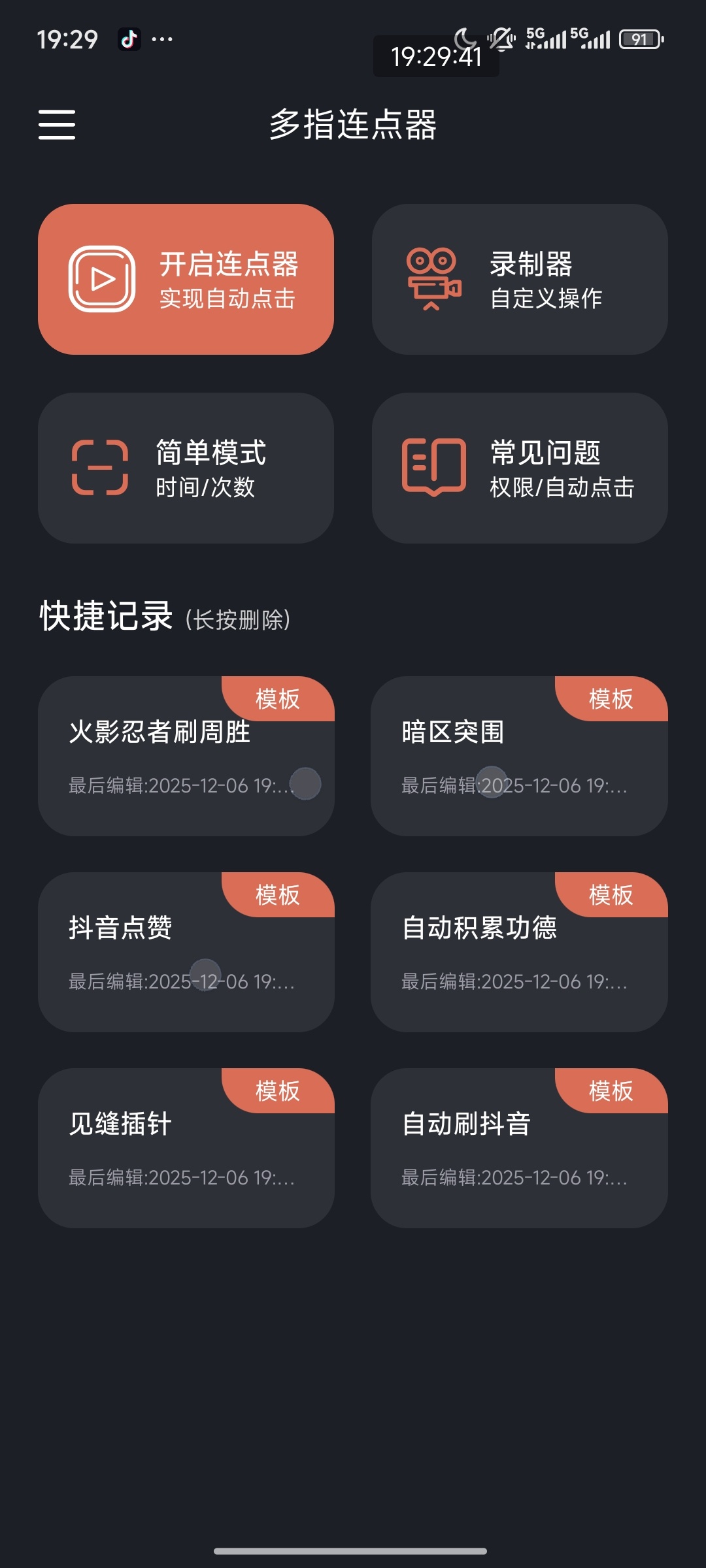Choose the 见缝插针 template

[x=186, y=1148]
